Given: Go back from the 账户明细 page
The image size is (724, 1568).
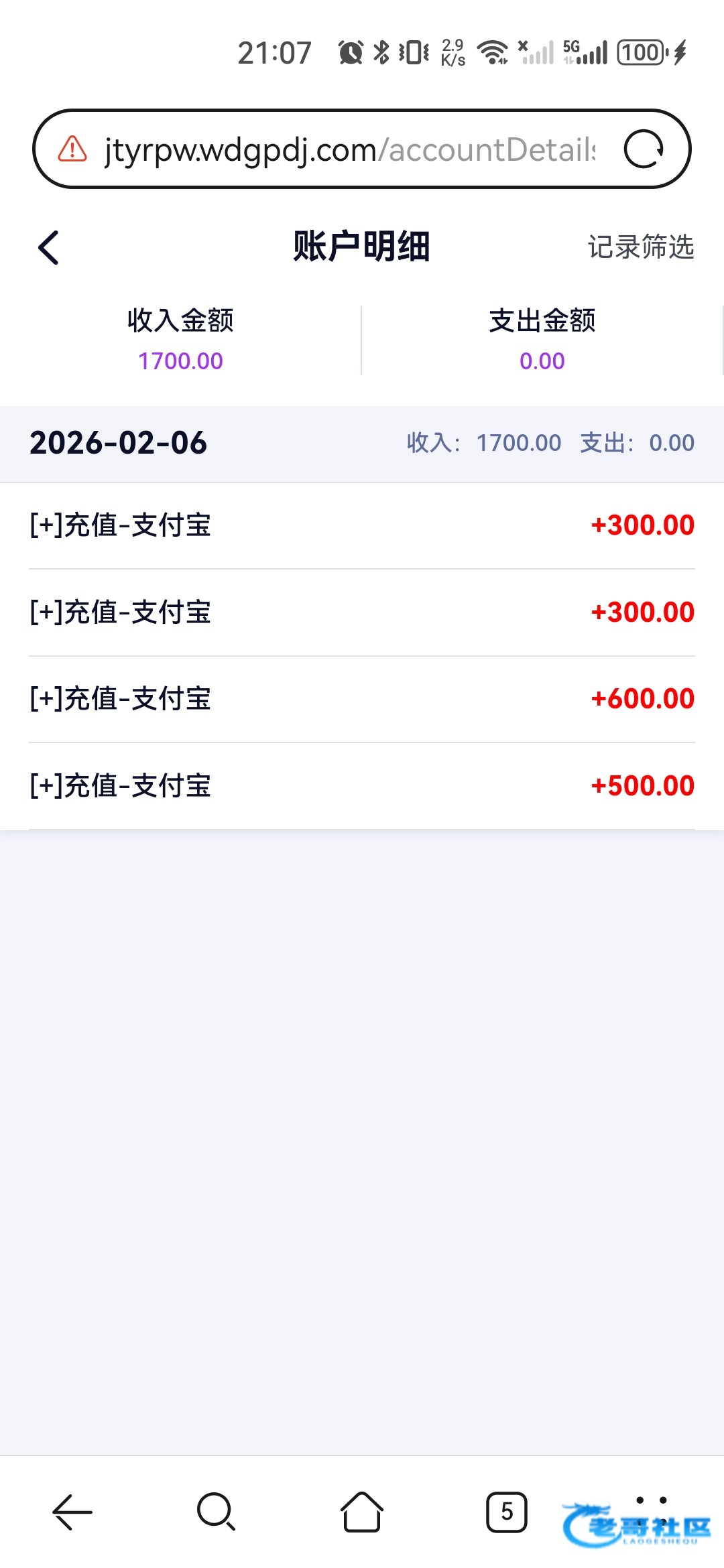Looking at the screenshot, I should click(x=49, y=248).
